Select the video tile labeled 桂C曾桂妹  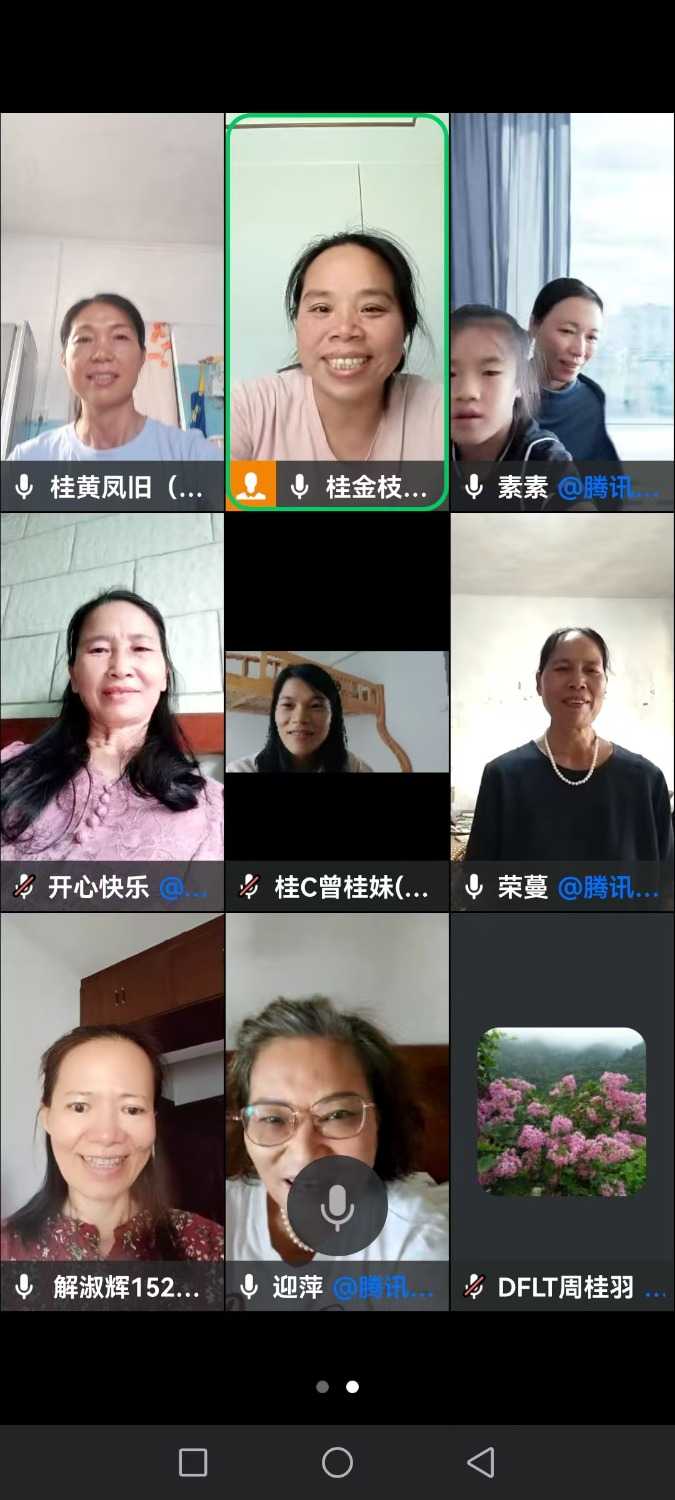pyautogui.click(x=337, y=710)
